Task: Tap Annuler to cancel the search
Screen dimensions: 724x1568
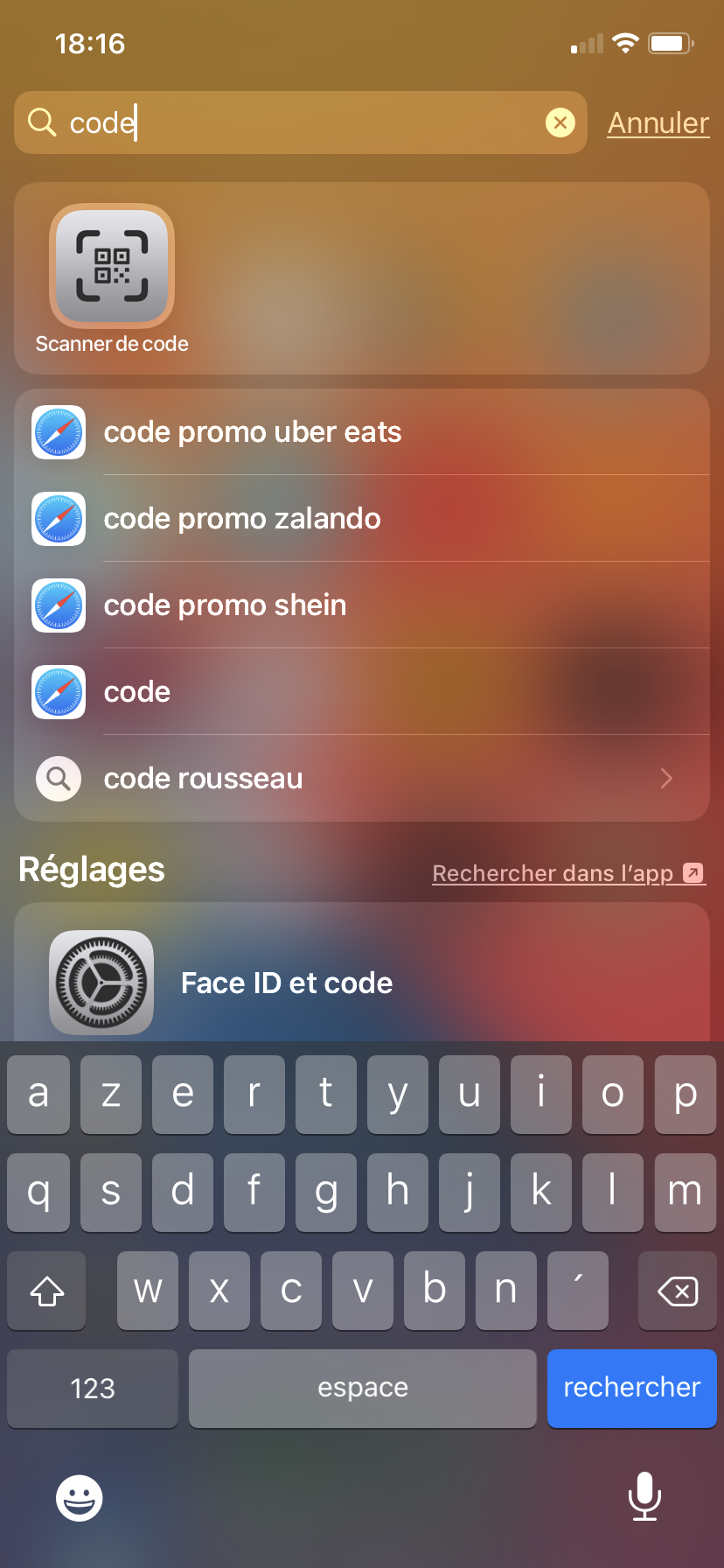Action: (x=658, y=122)
